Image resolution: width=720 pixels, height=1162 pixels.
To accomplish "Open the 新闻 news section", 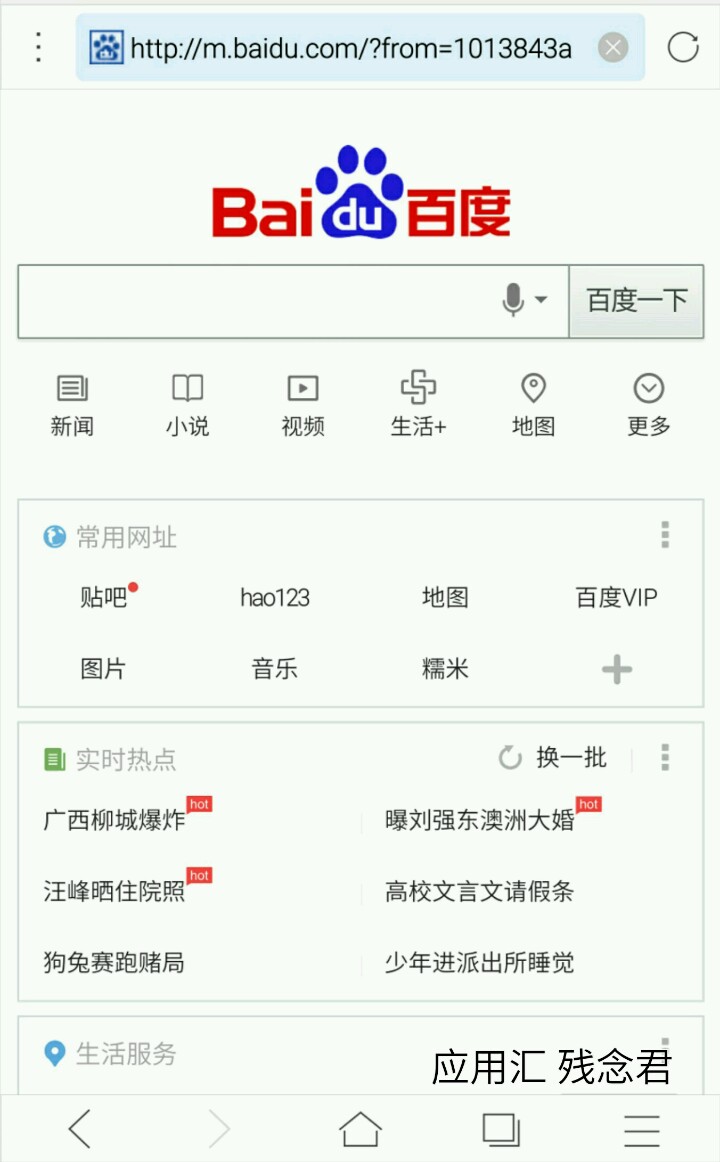I will coord(72,406).
